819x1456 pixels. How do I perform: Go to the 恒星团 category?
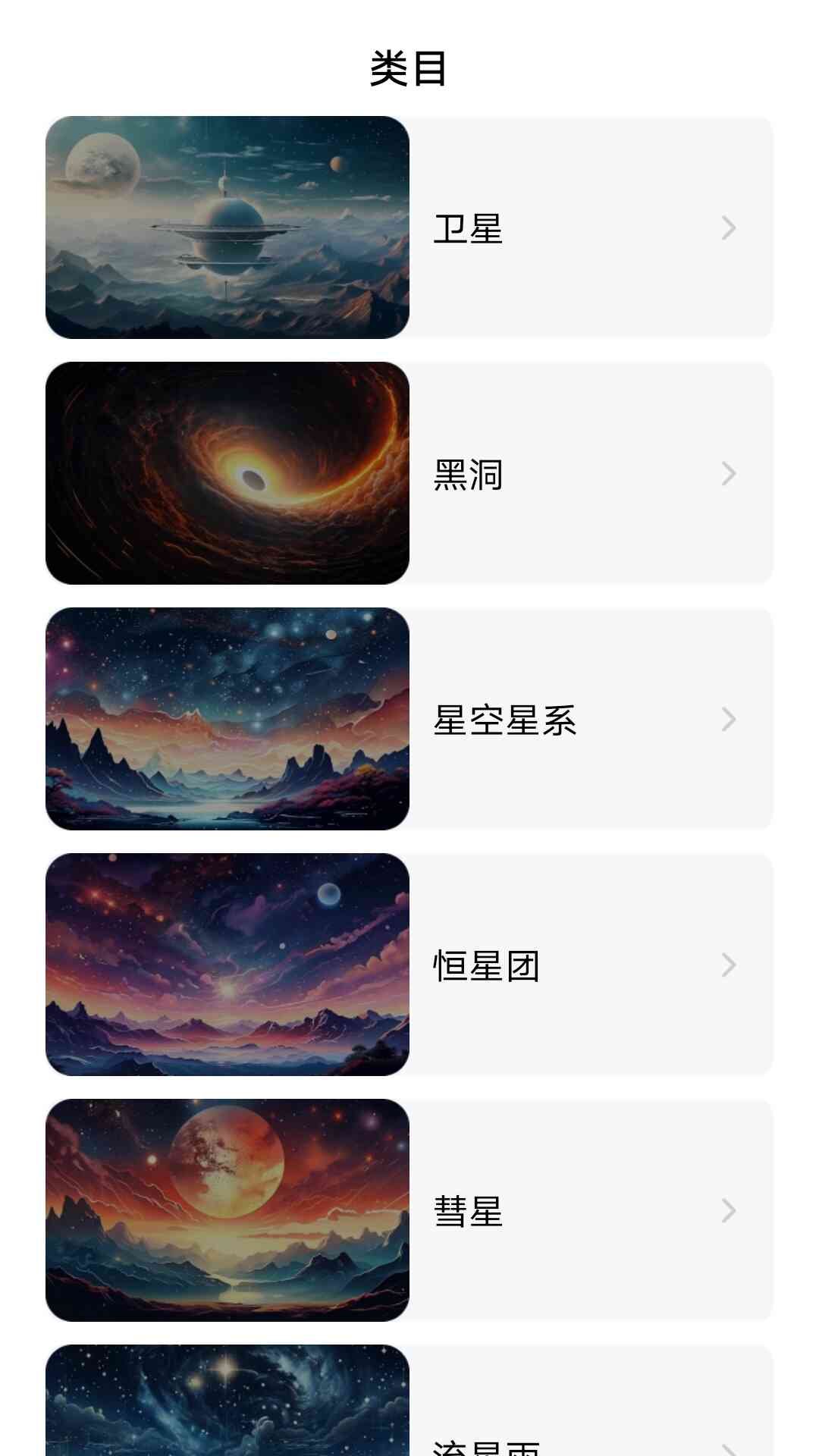tap(409, 965)
